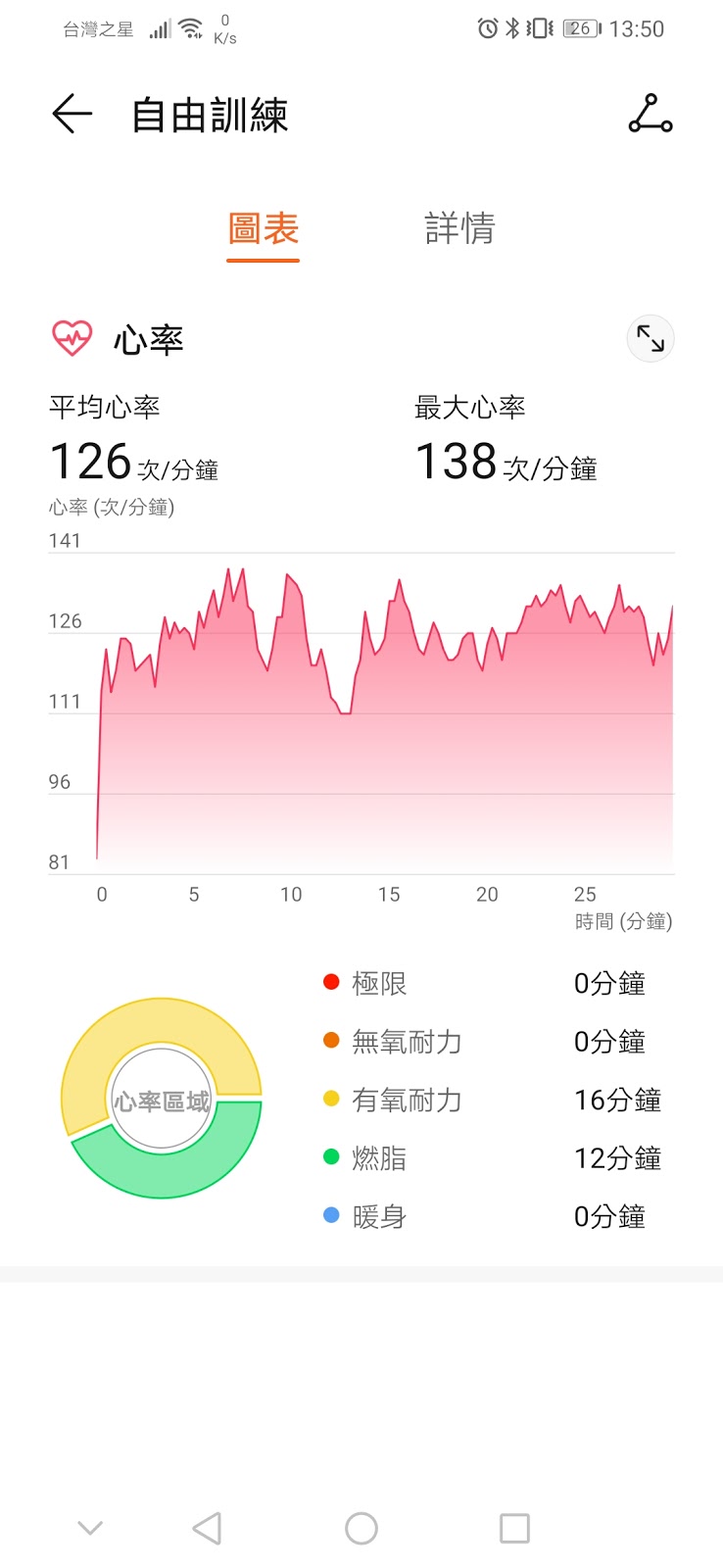Expand the 心率 chart to fullscreen

pyautogui.click(x=650, y=339)
